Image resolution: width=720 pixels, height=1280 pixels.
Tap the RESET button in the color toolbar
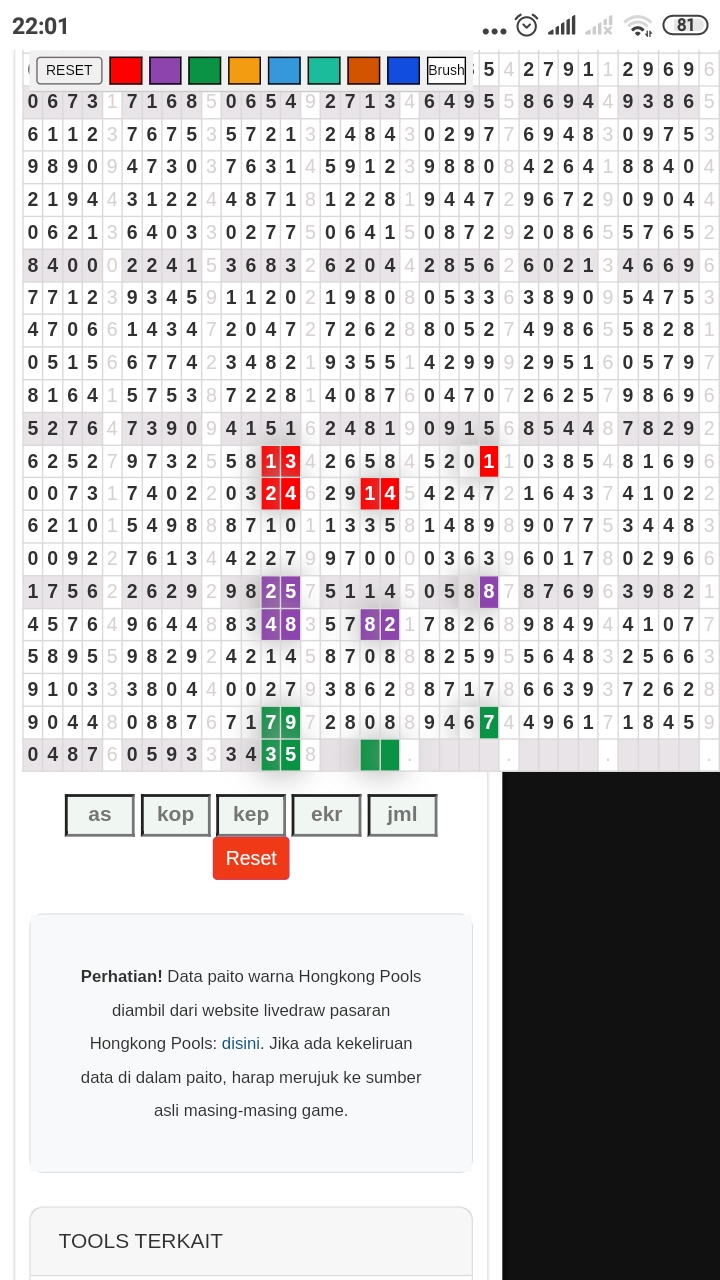pyautogui.click(x=69, y=70)
